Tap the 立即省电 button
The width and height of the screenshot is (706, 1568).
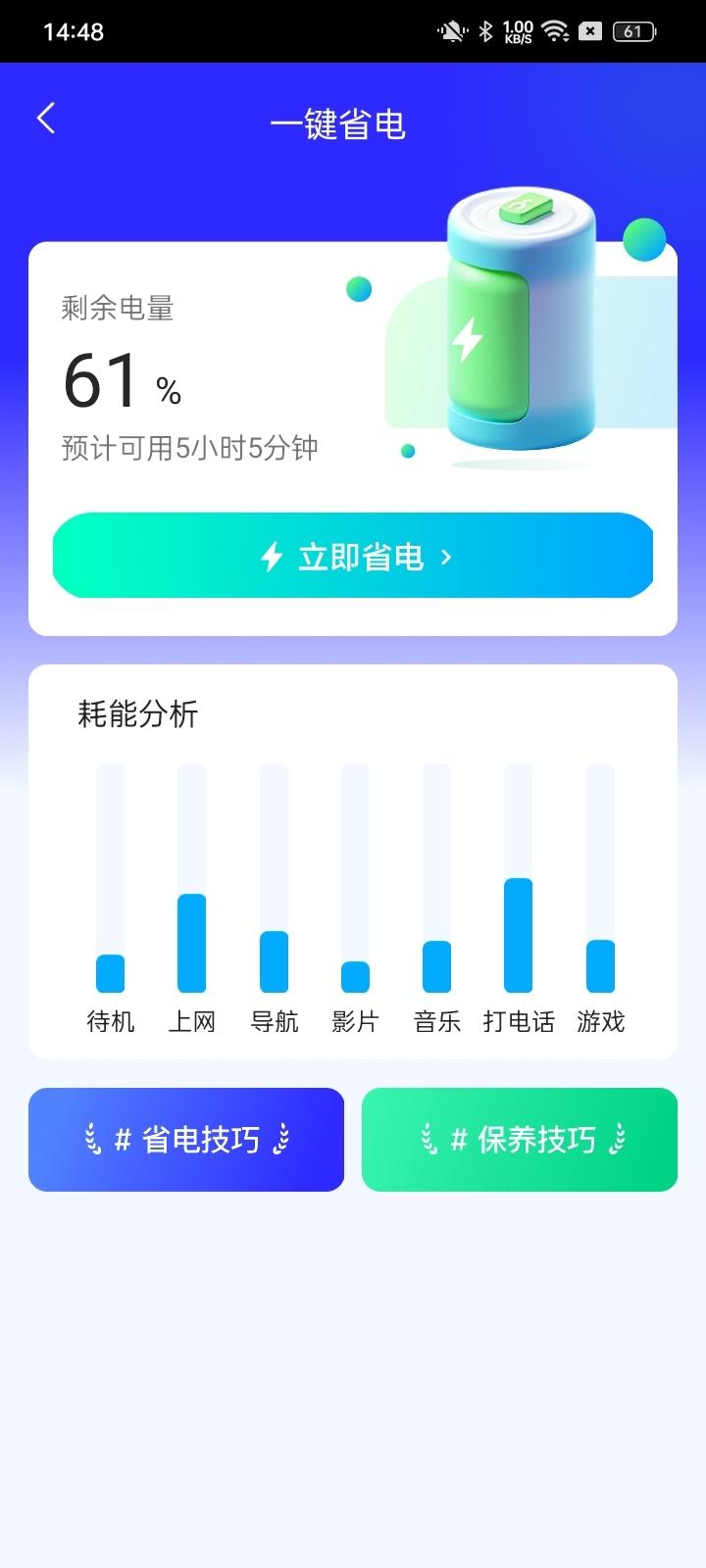point(353,556)
